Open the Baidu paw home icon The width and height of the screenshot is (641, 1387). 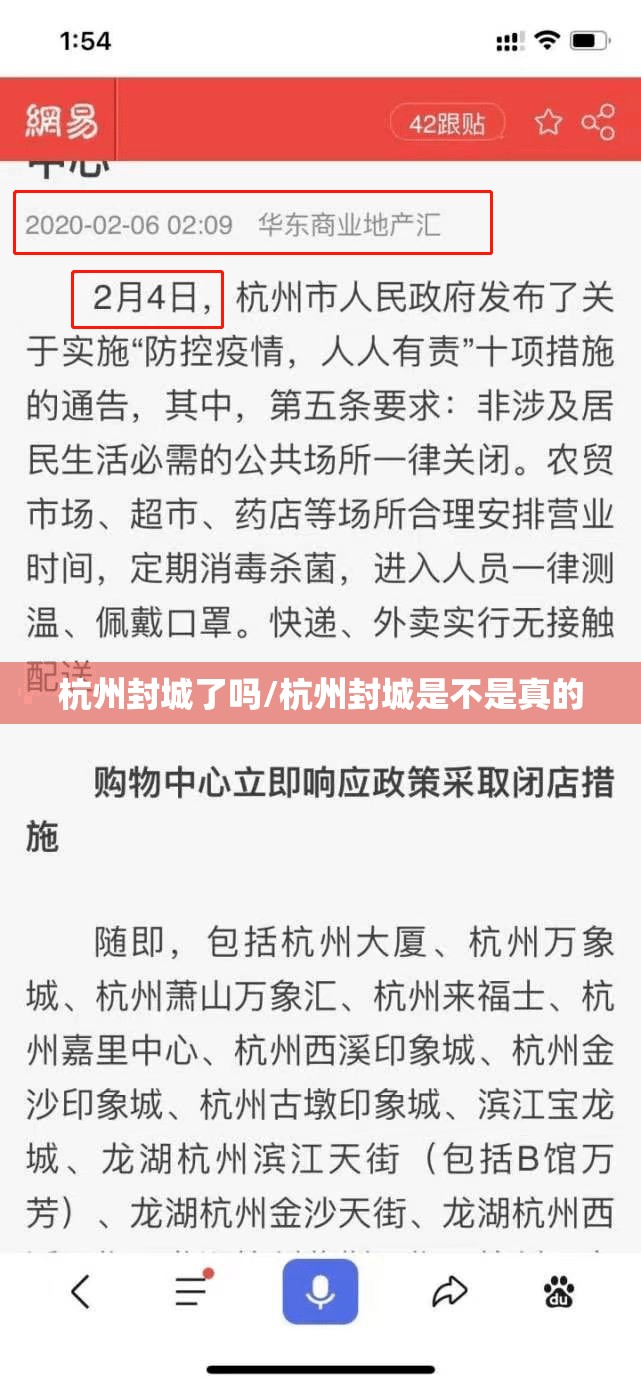tap(559, 1292)
